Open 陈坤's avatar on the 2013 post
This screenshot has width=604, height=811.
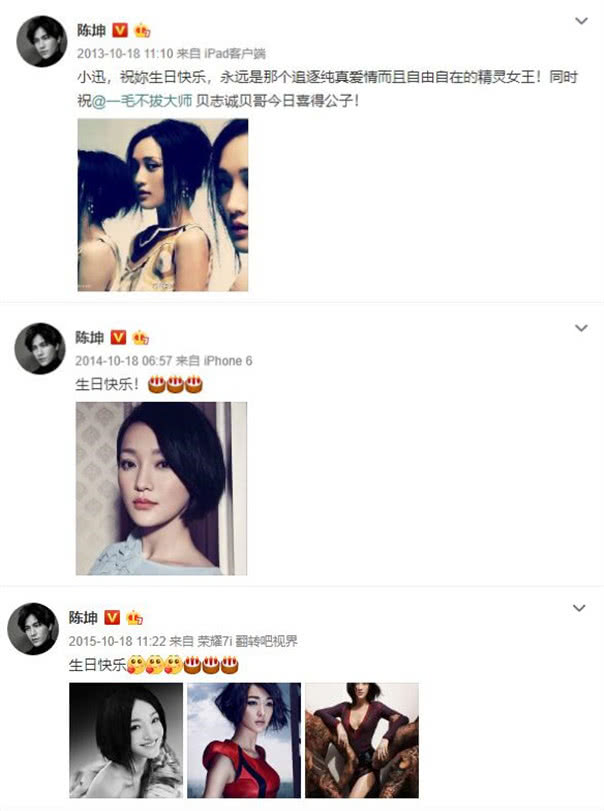click(x=41, y=41)
